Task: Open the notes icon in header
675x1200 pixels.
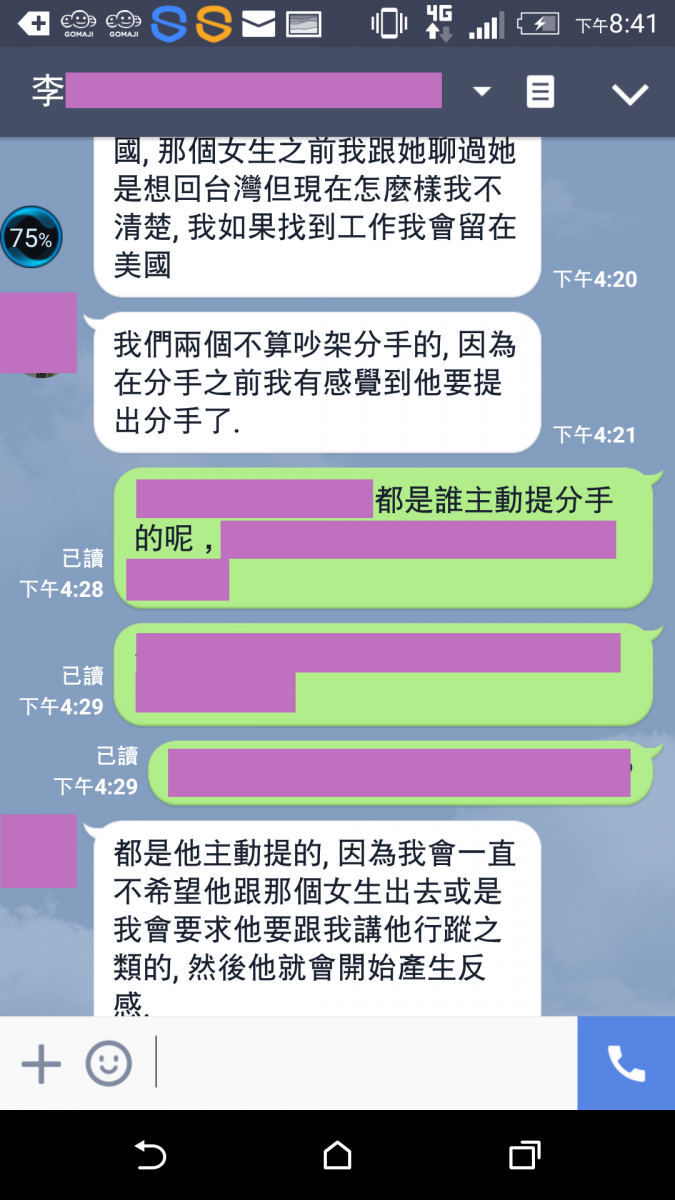Action: point(540,93)
